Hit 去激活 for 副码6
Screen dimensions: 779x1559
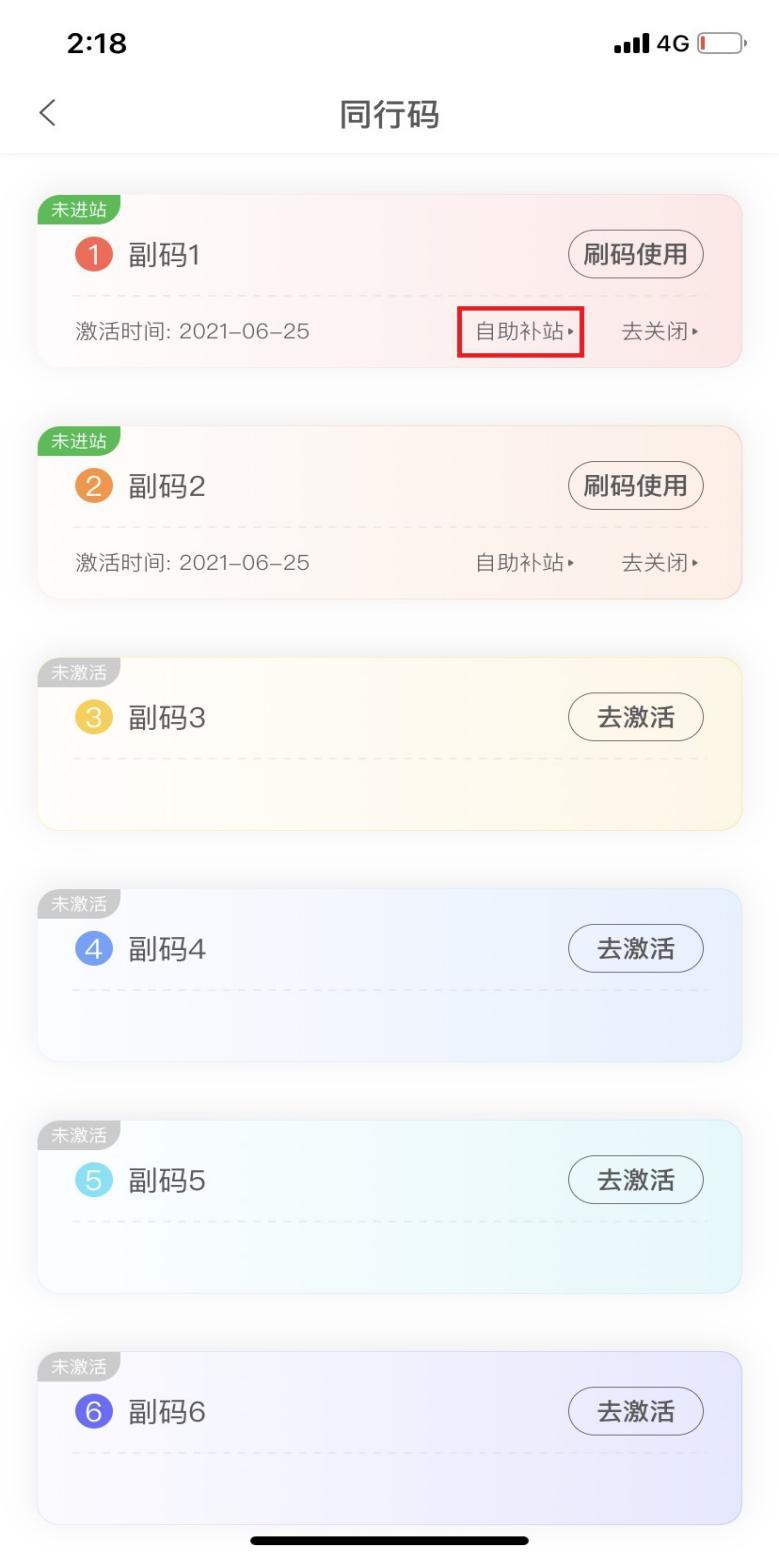635,1411
